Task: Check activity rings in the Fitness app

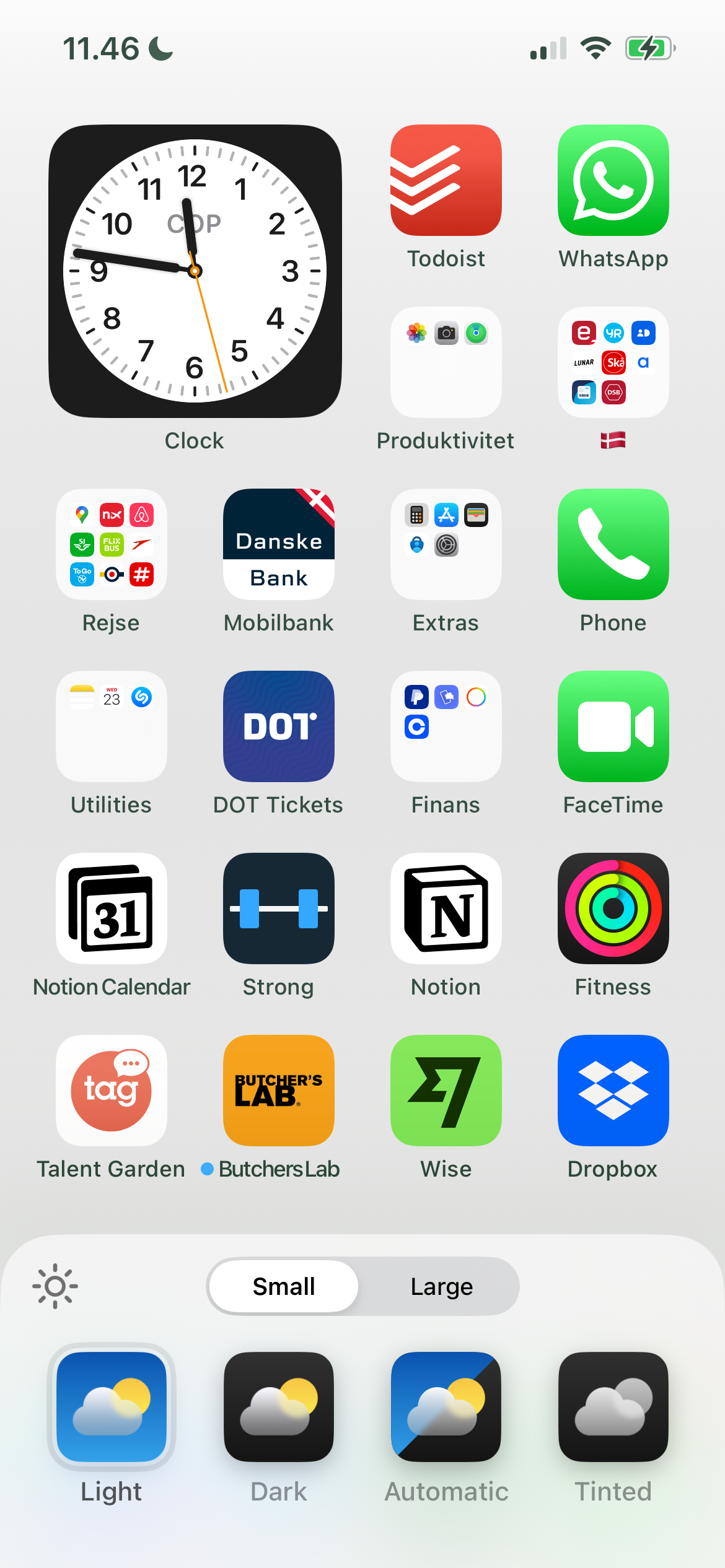Action: click(x=613, y=908)
